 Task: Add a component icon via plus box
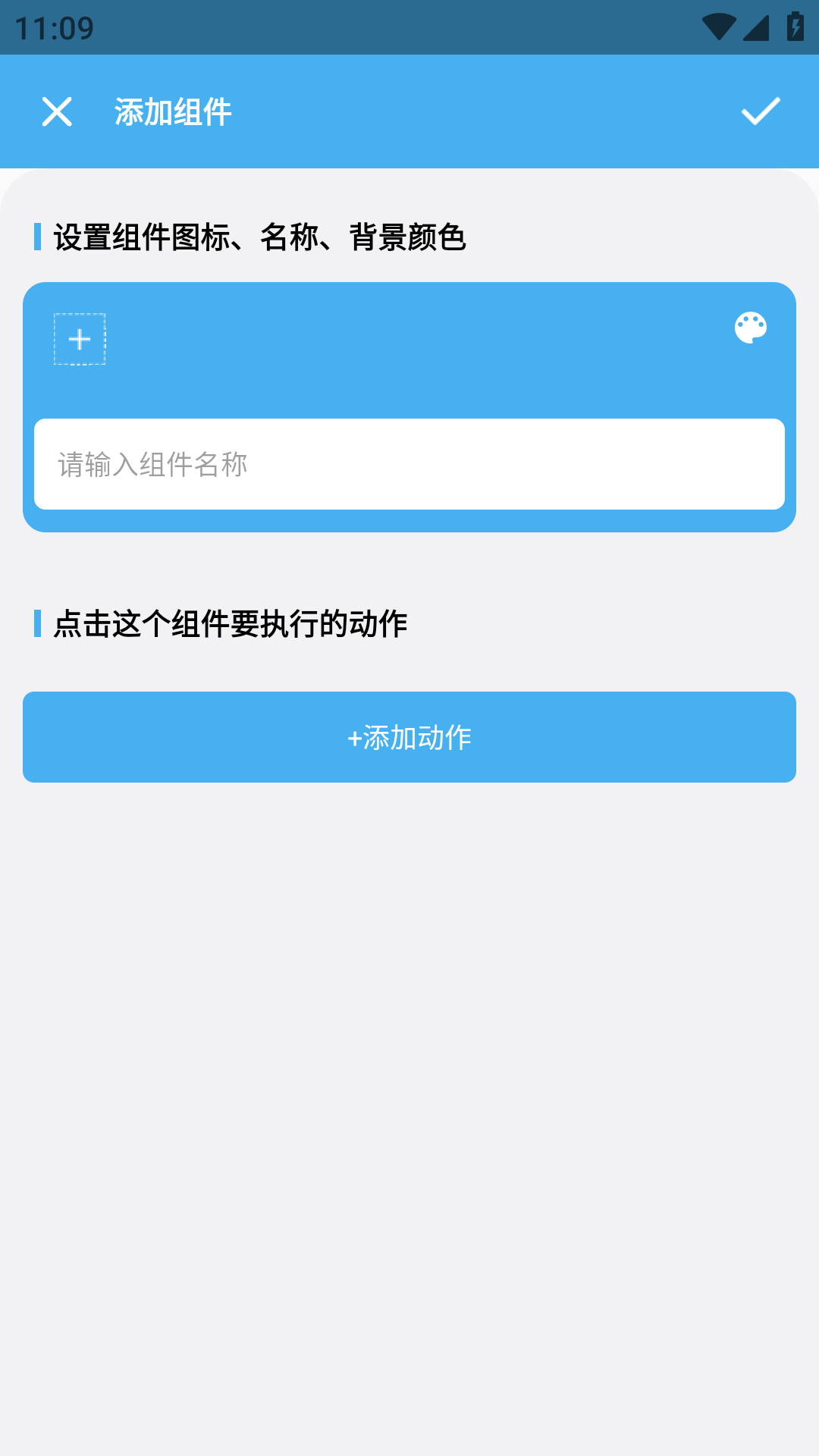coord(80,339)
